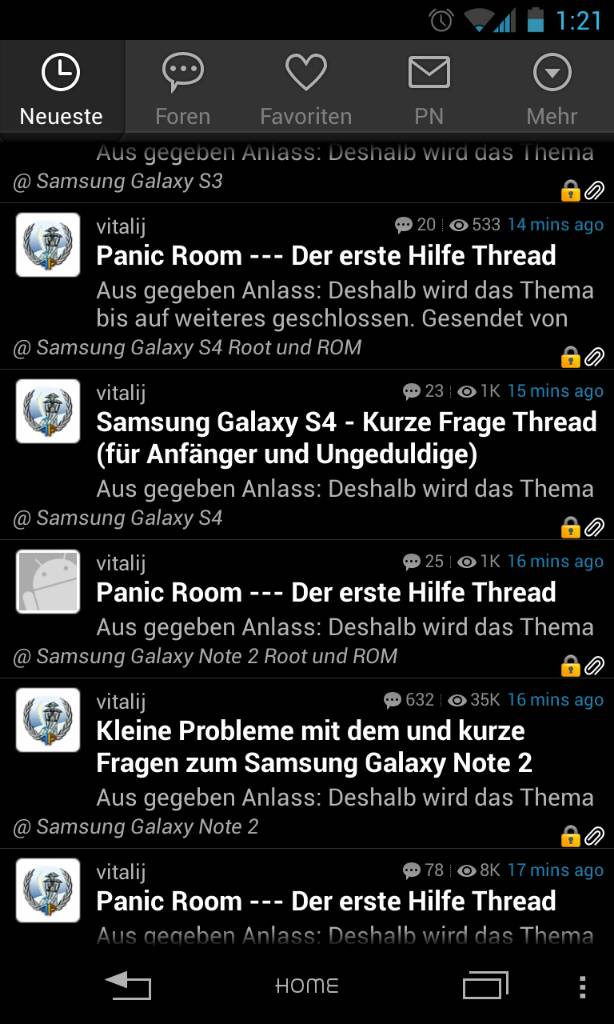
Task: Show recent apps
Action: click(x=485, y=985)
